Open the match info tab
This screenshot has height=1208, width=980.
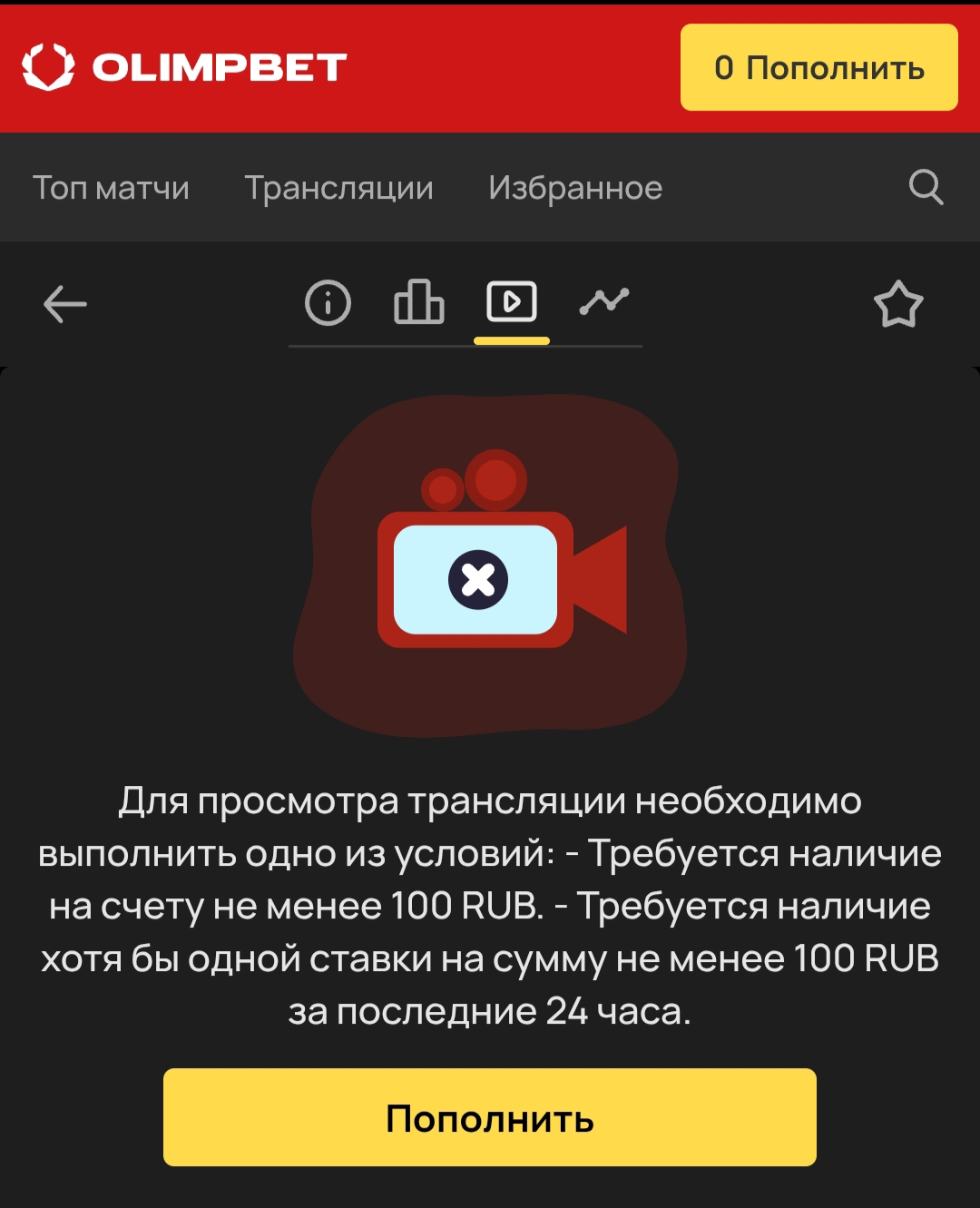pos(328,302)
